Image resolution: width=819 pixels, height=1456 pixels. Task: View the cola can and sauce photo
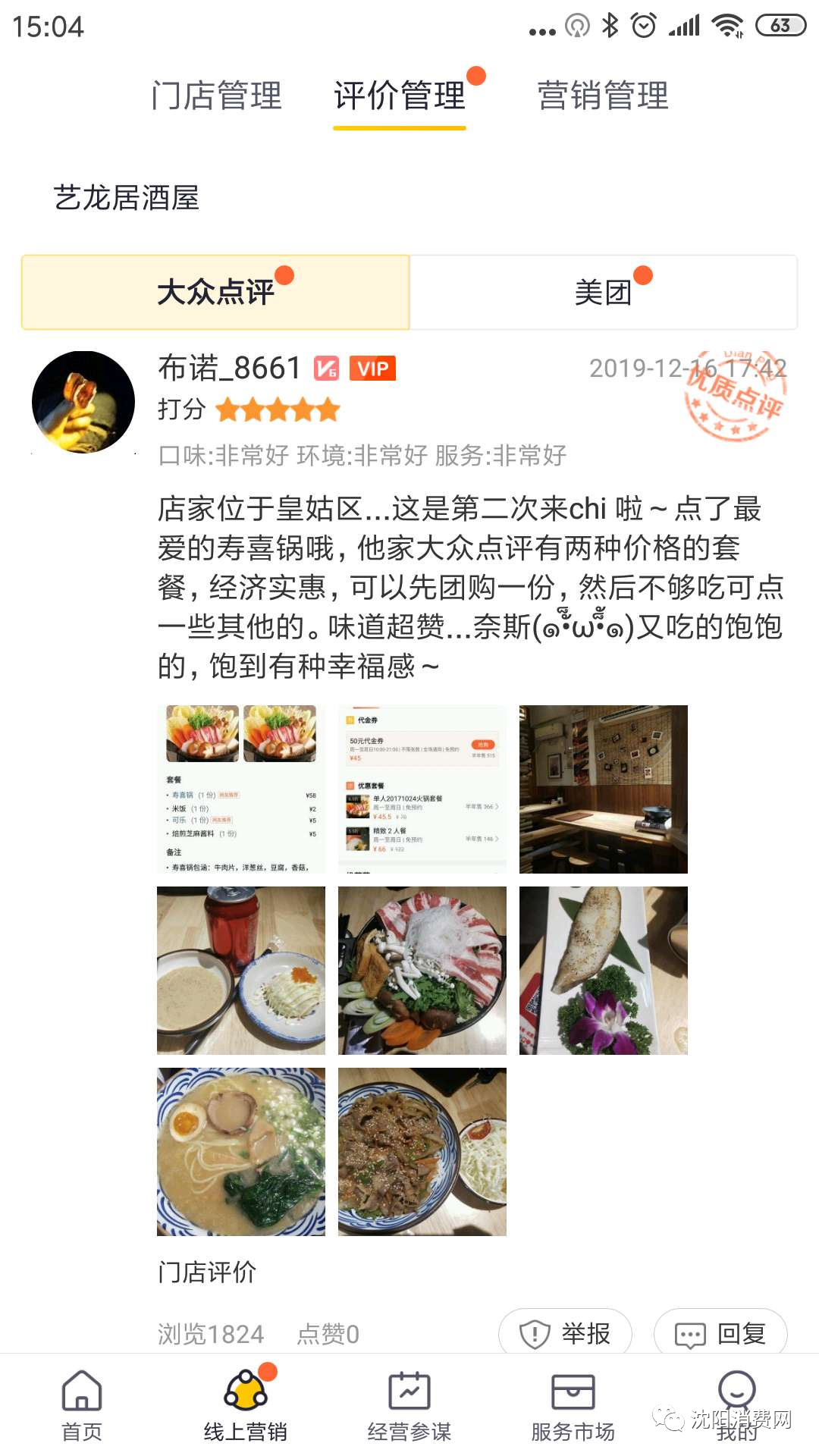tap(241, 970)
